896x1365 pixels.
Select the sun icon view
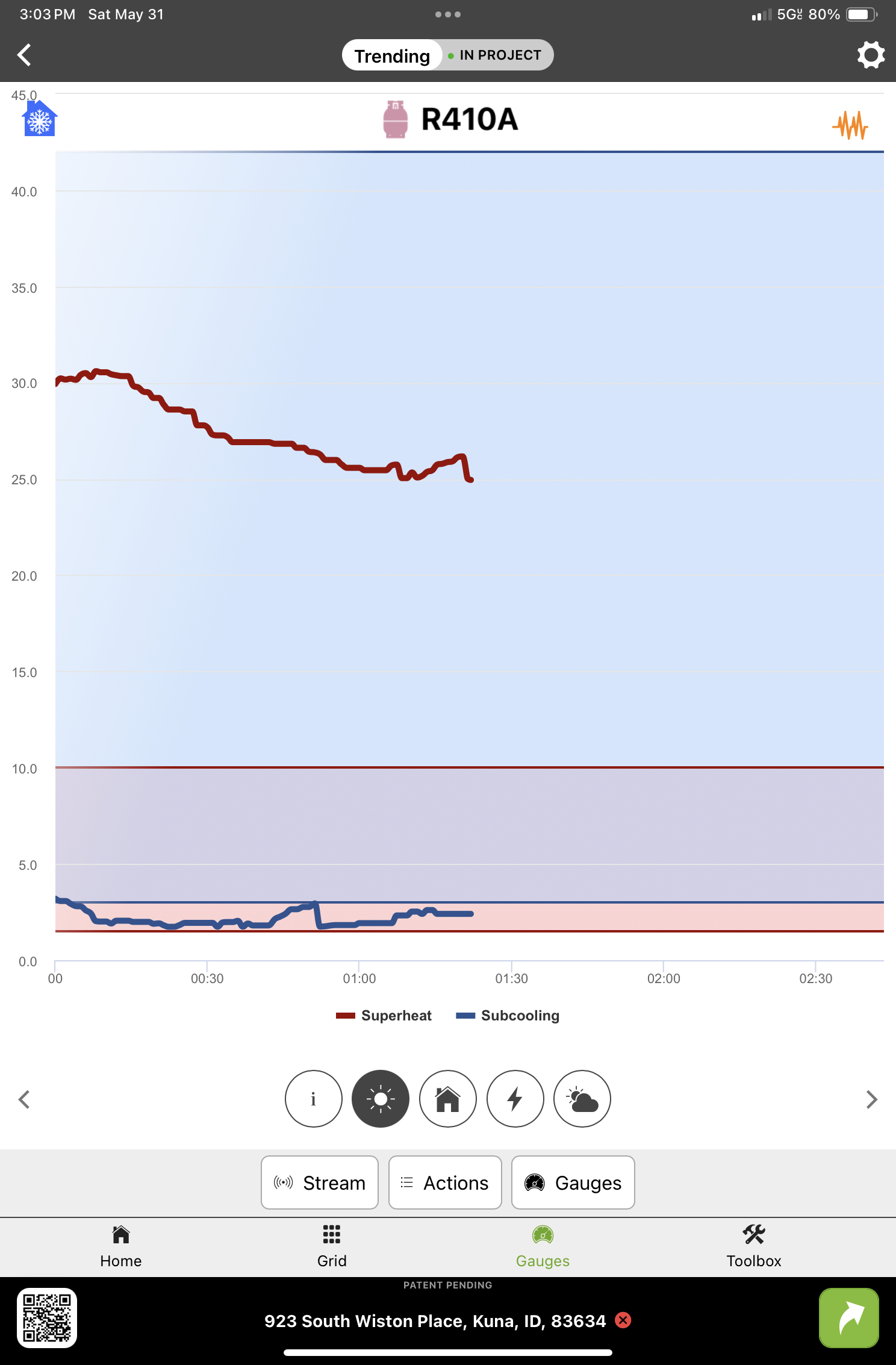[x=381, y=1099]
